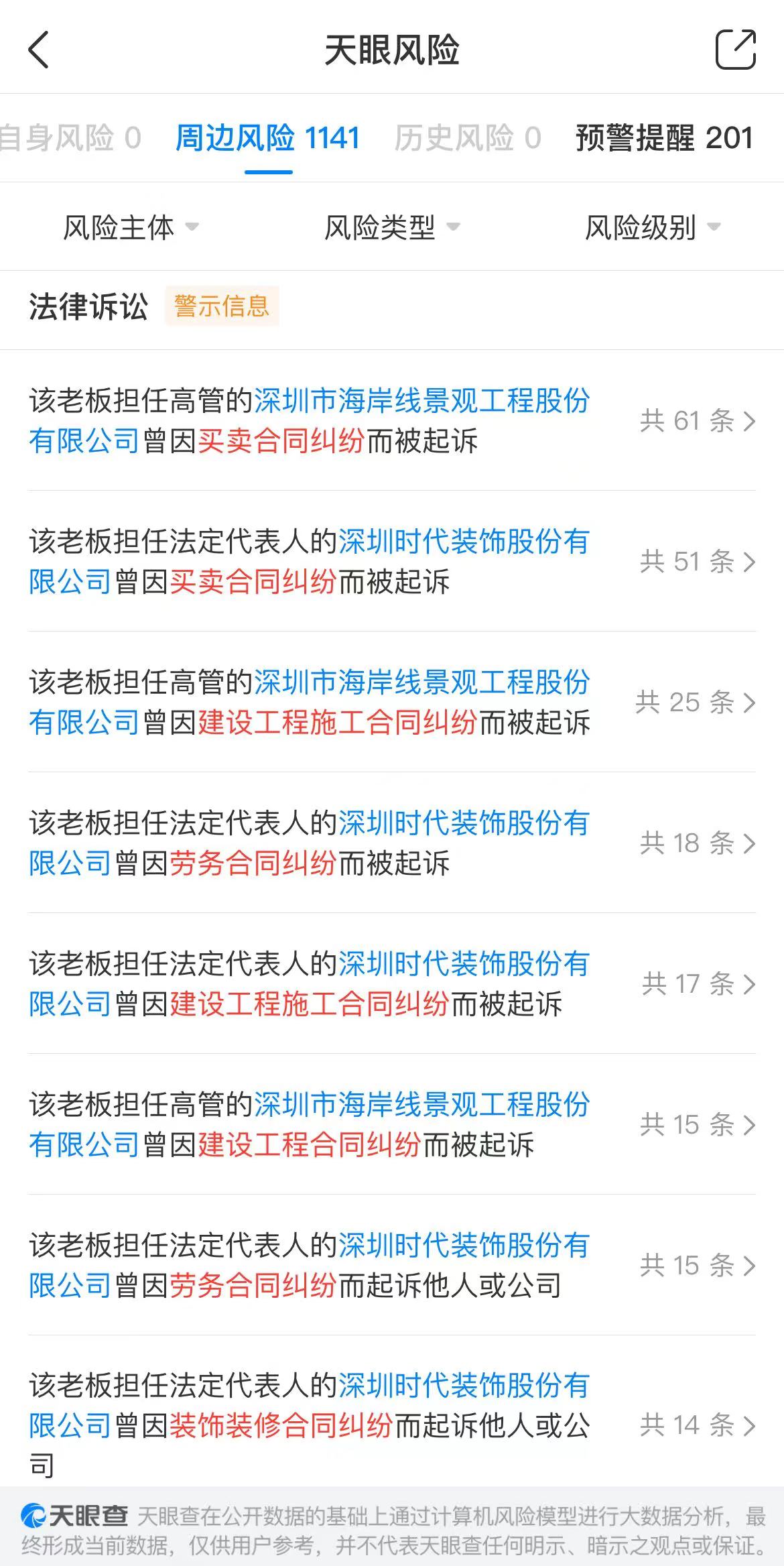Switch to the 自身风险 tab
Screen dimensions: 784x1566
point(69,138)
